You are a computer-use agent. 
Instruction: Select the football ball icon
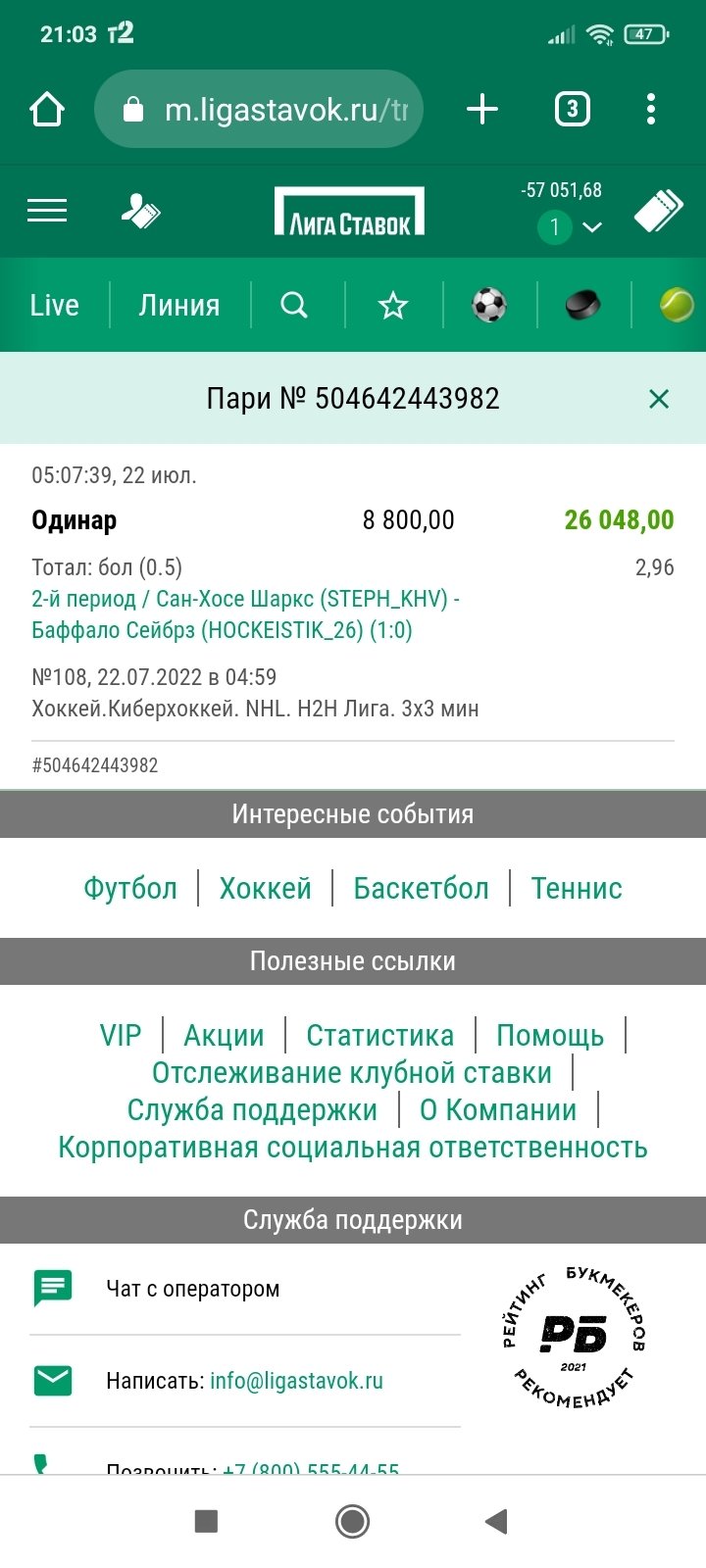coord(489,305)
